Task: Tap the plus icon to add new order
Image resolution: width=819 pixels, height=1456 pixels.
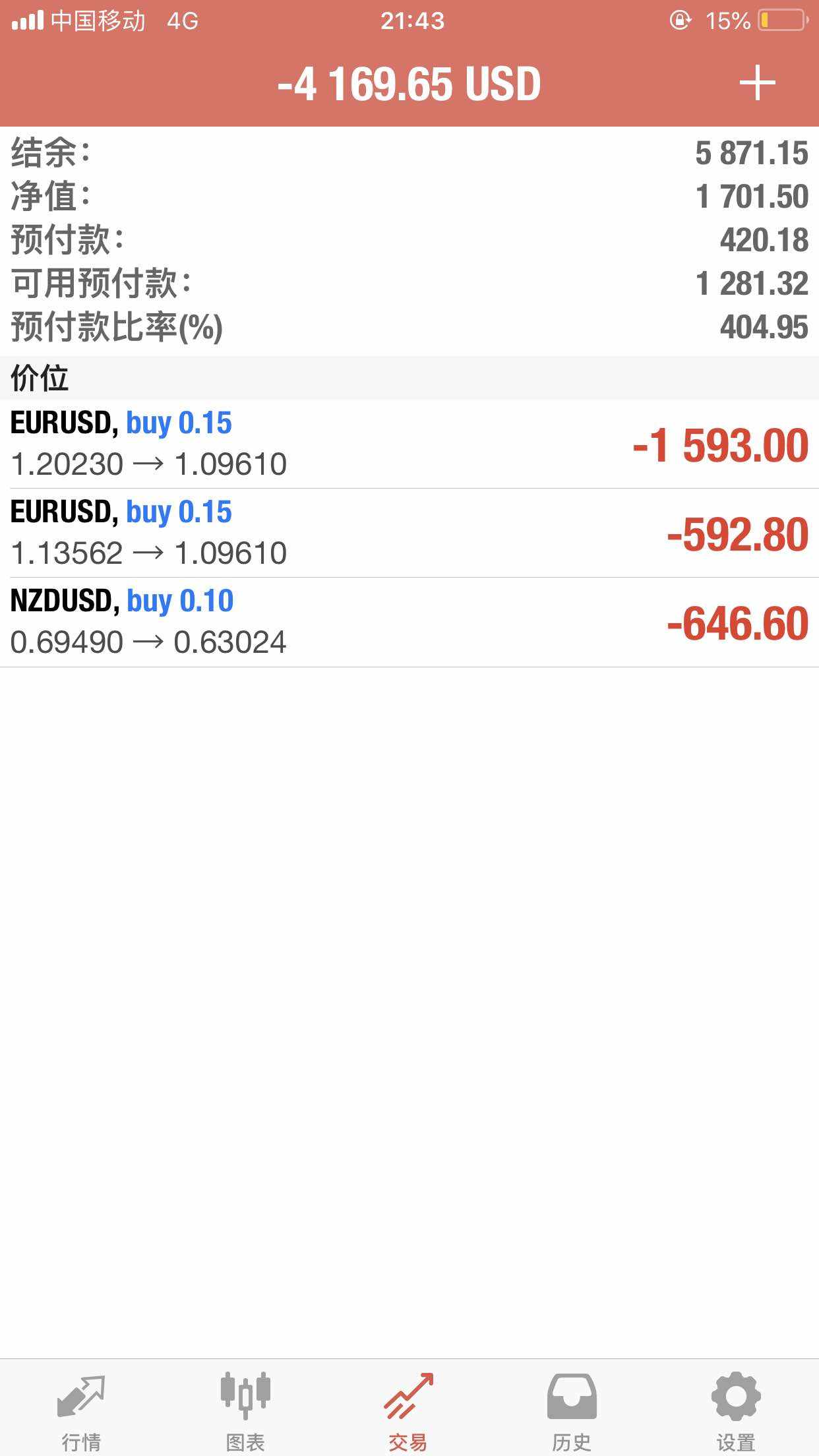Action: pyautogui.click(x=756, y=83)
